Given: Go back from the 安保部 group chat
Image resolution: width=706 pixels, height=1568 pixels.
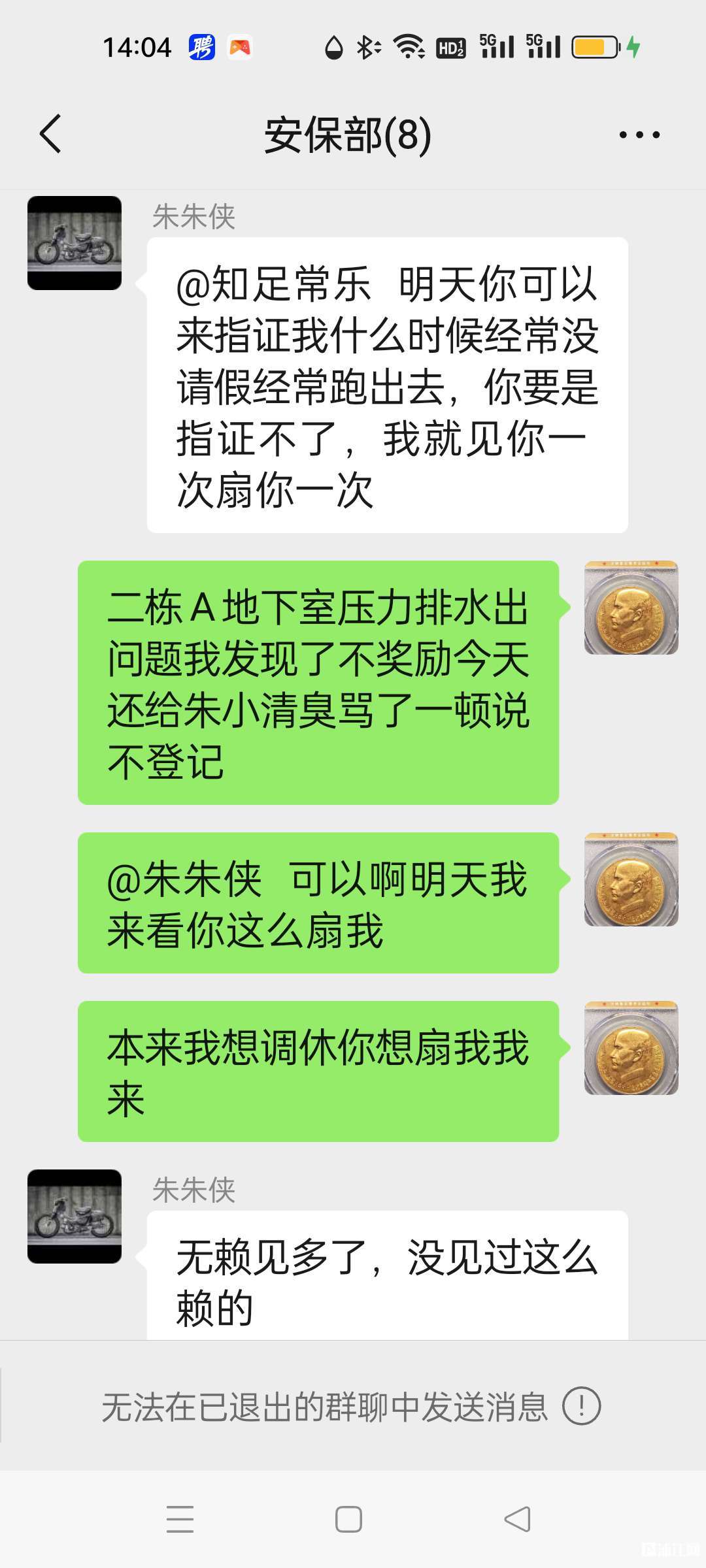Looking at the screenshot, I should tap(50, 134).
